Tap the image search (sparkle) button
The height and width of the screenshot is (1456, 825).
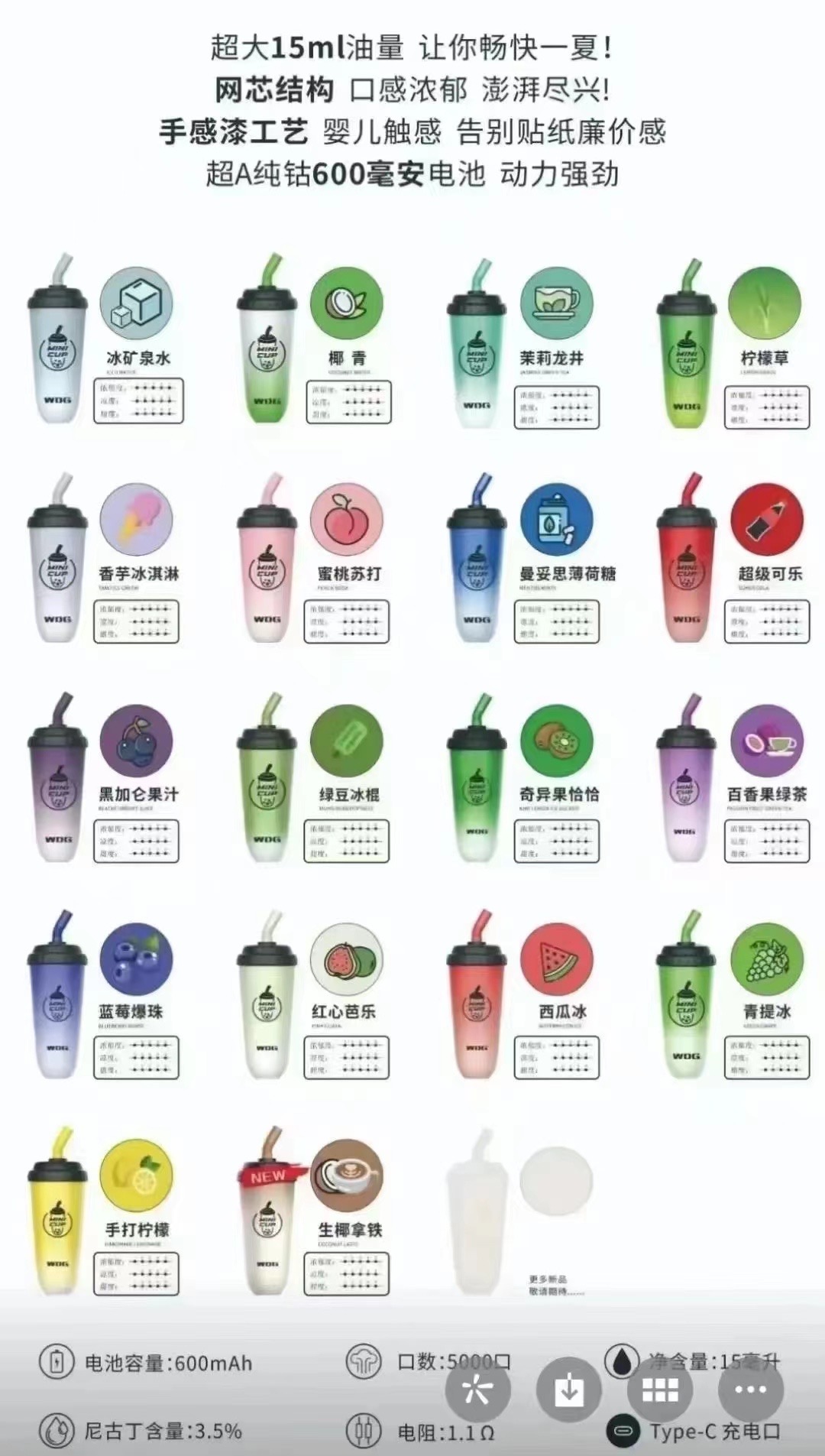(478, 1390)
